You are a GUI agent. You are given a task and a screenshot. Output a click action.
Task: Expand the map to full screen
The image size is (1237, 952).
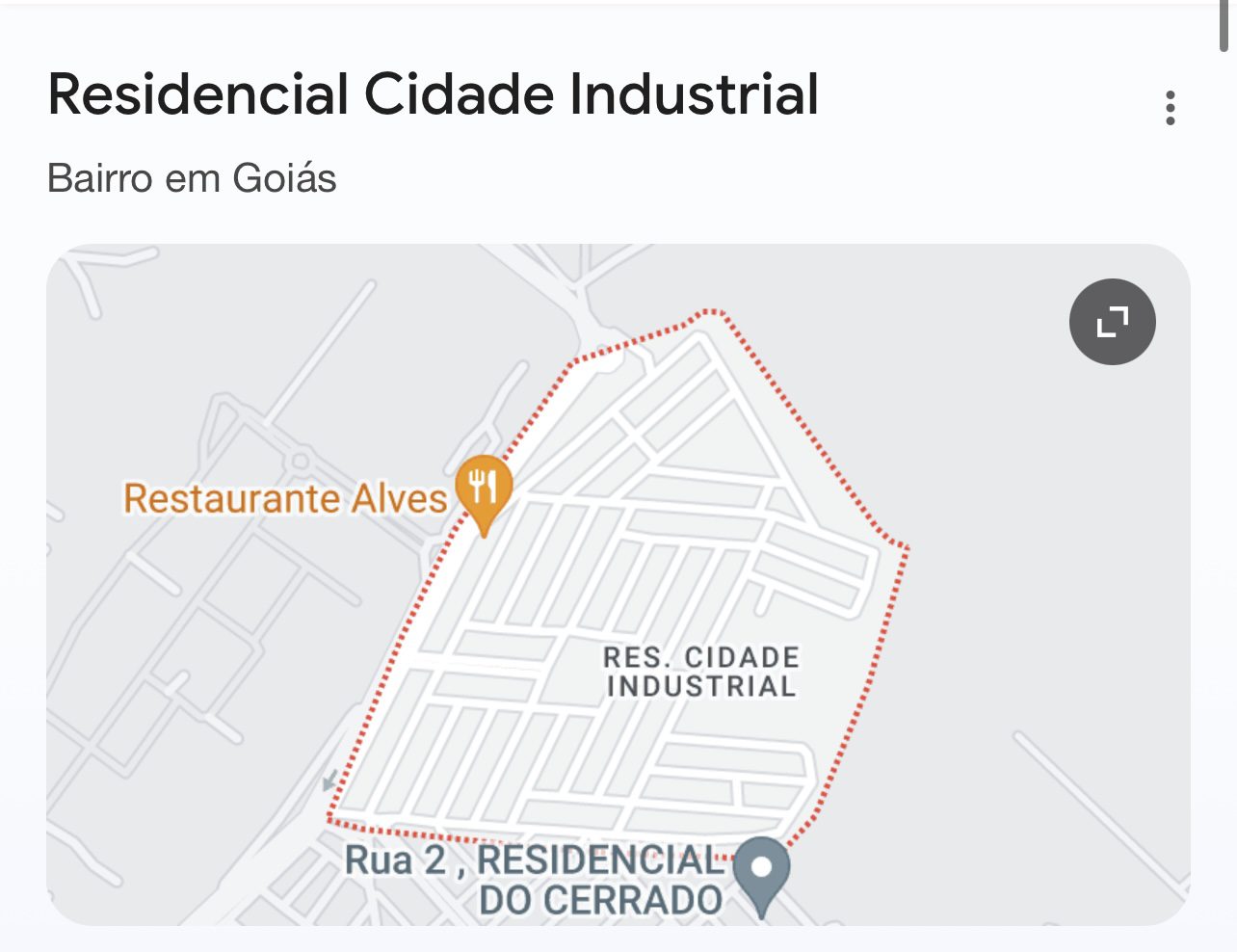click(x=1112, y=322)
